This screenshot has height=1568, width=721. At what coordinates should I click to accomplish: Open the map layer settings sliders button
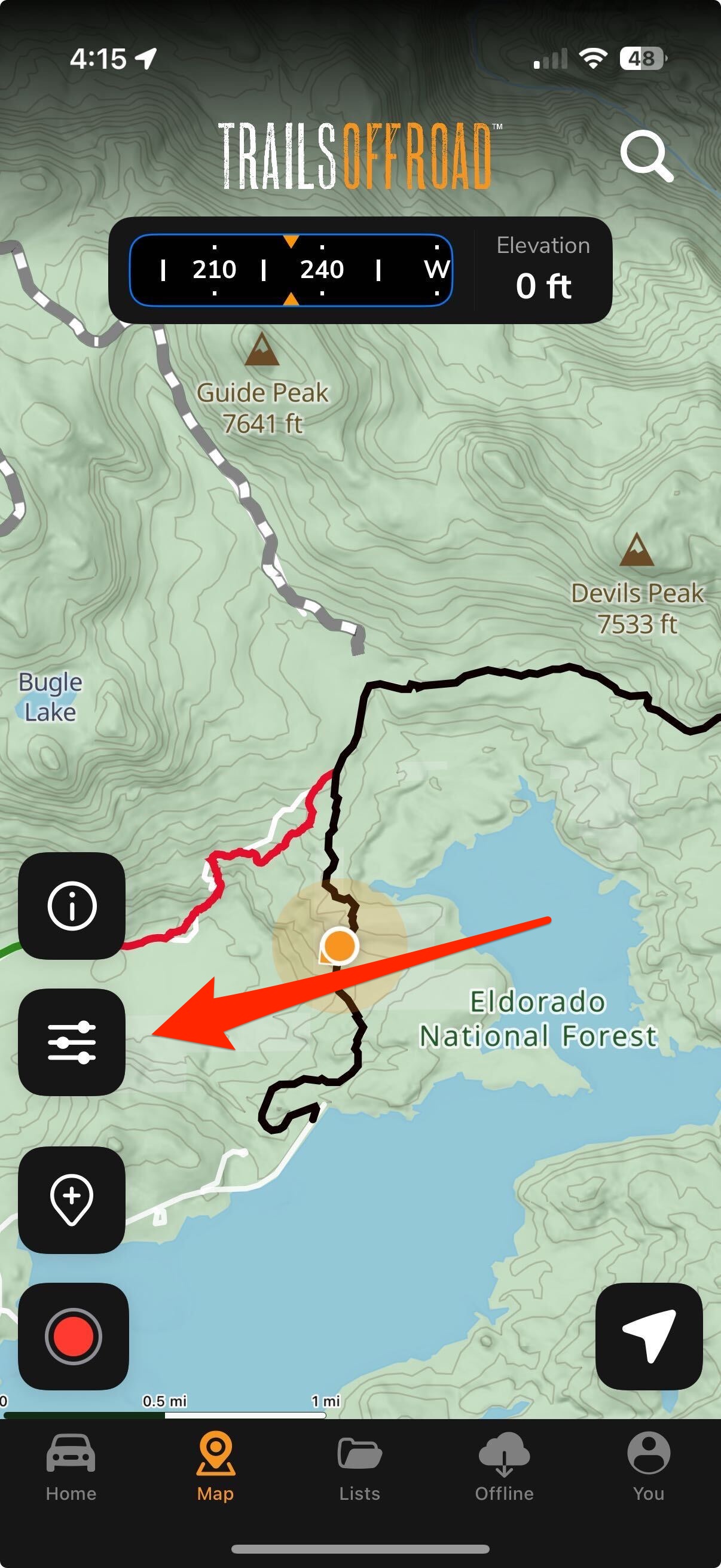click(72, 1042)
